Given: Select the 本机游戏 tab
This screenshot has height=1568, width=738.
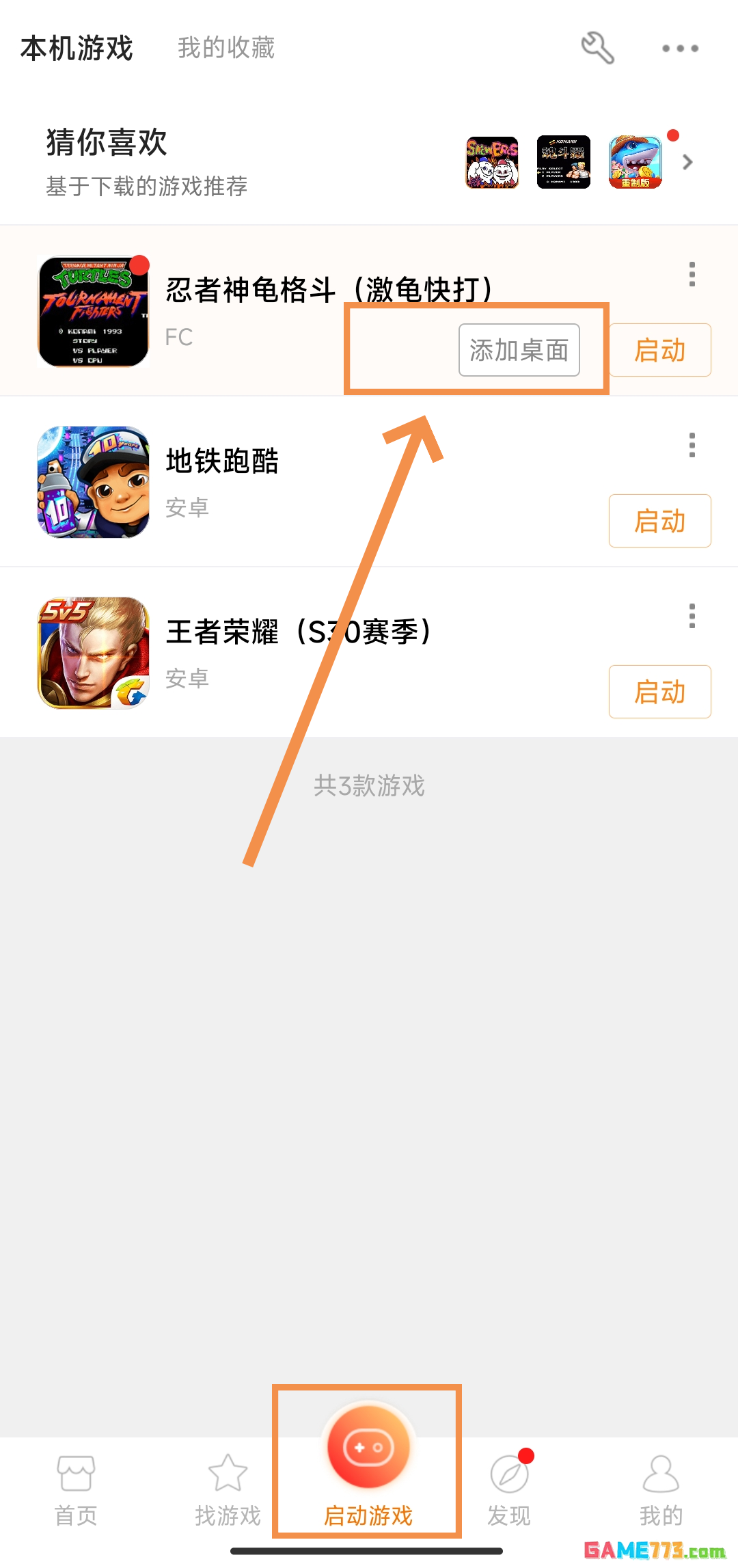Looking at the screenshot, I should coord(77,48).
